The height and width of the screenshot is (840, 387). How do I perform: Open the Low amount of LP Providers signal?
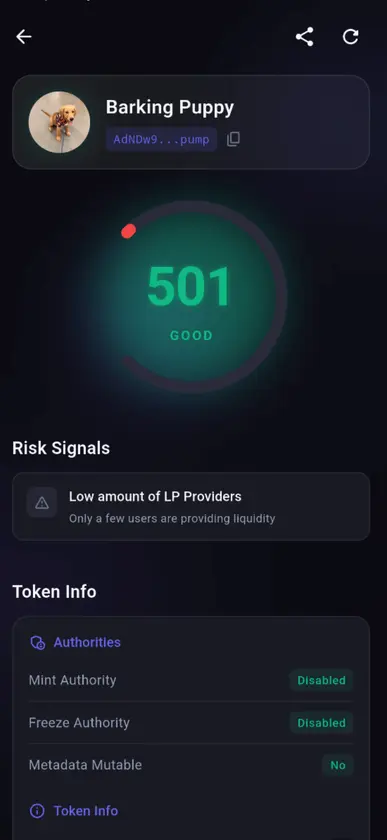(x=191, y=506)
